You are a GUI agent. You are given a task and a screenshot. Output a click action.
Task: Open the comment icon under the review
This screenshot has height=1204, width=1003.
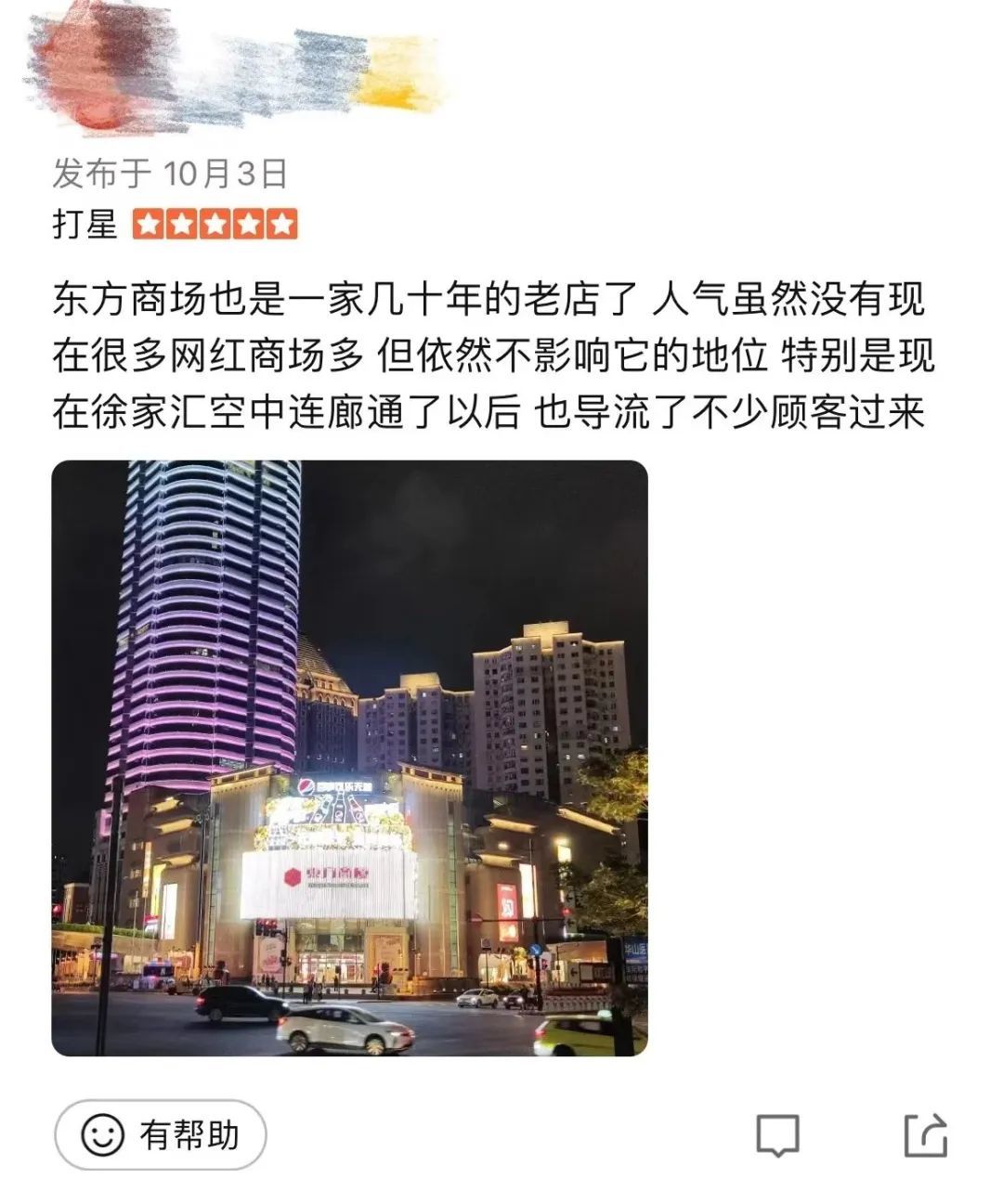click(777, 1134)
